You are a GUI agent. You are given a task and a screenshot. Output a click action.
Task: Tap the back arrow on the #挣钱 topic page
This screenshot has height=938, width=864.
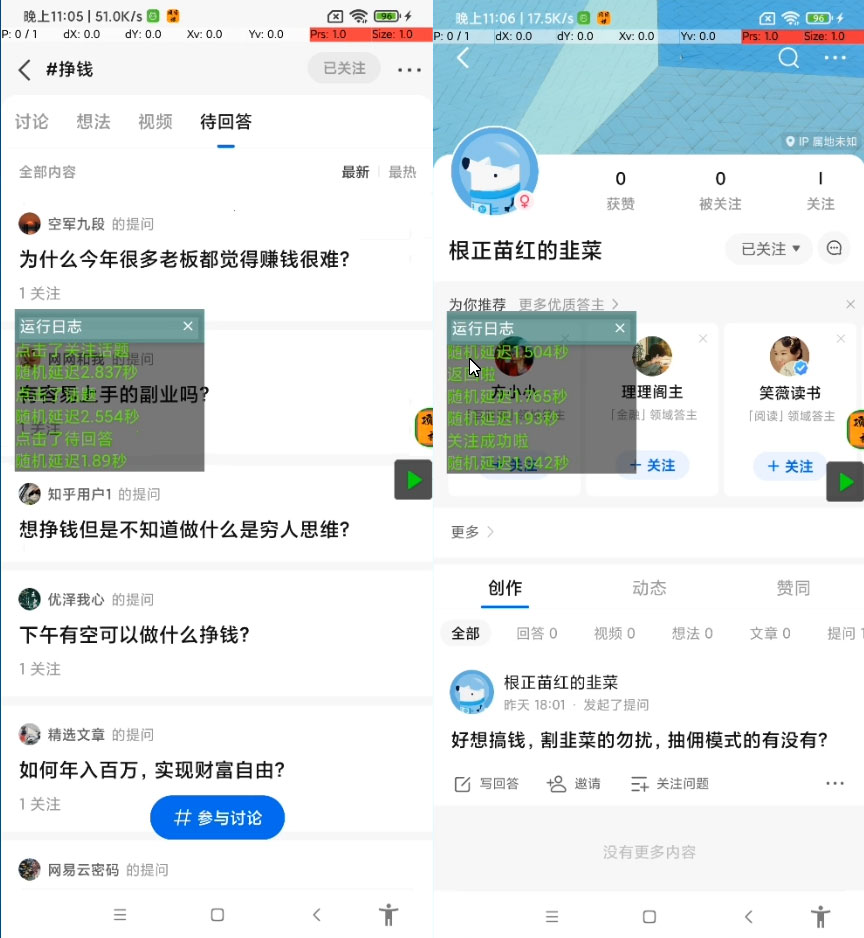[x=24, y=70]
